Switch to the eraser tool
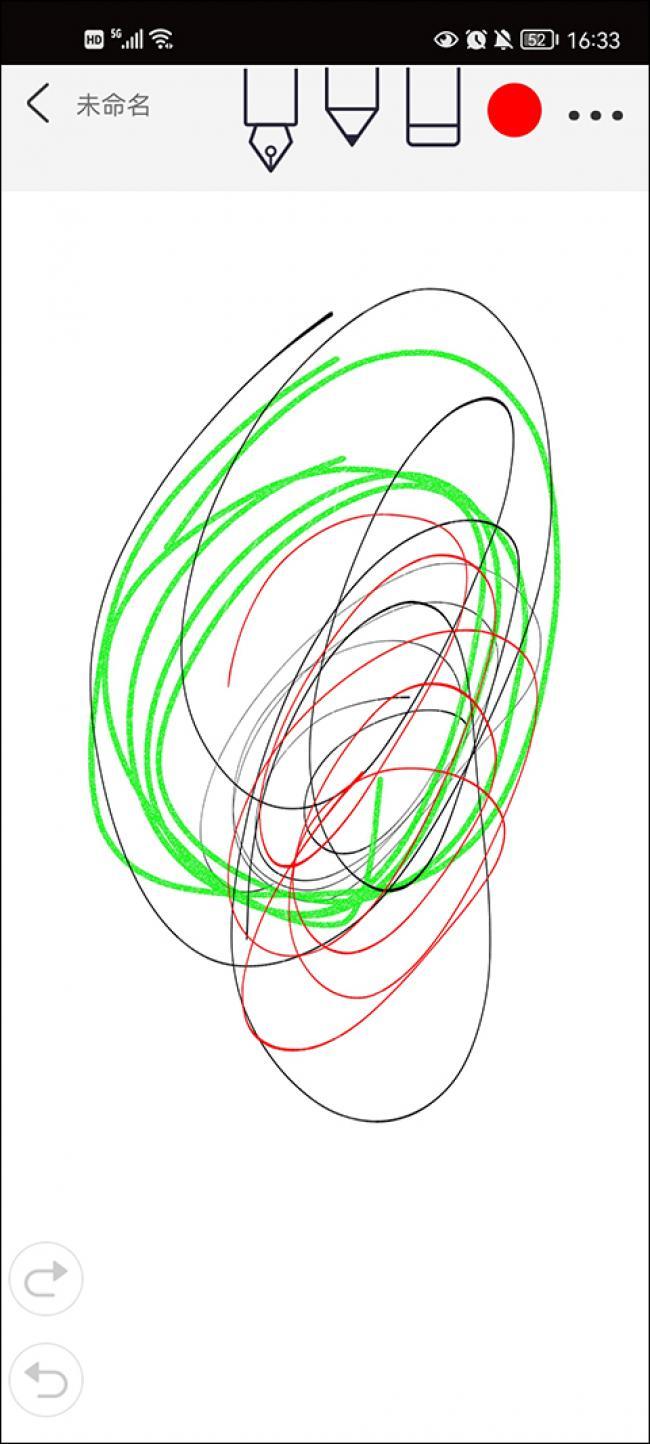 (x=433, y=106)
